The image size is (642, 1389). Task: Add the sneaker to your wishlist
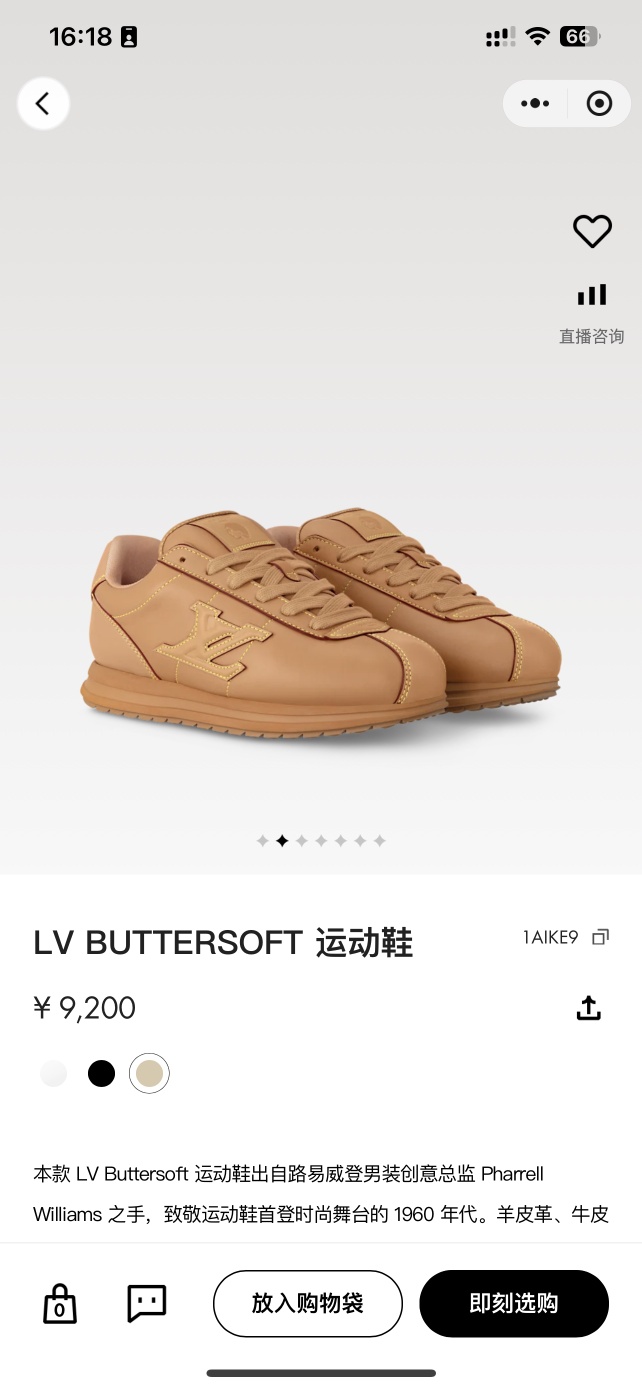coord(592,232)
